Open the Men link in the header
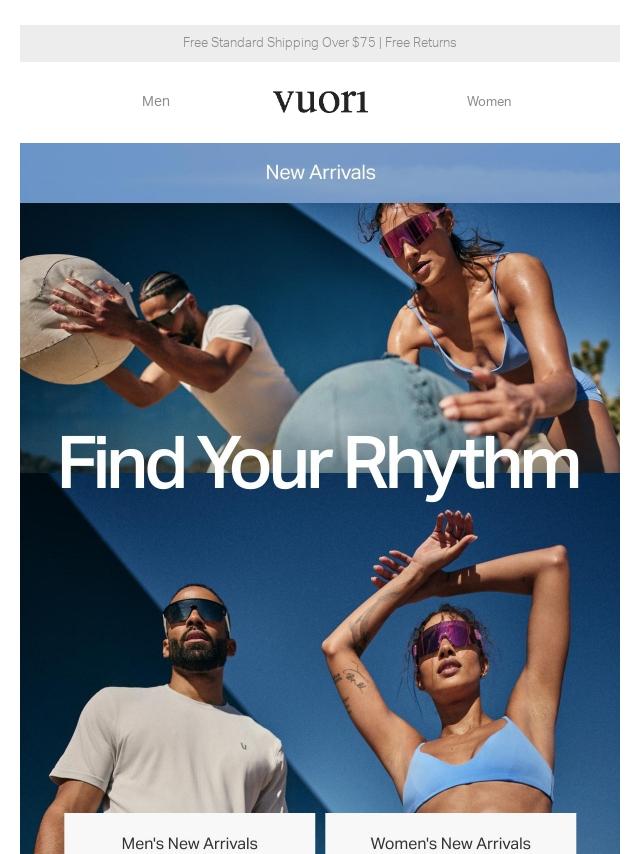Image resolution: width=640 pixels, height=854 pixels. (156, 101)
